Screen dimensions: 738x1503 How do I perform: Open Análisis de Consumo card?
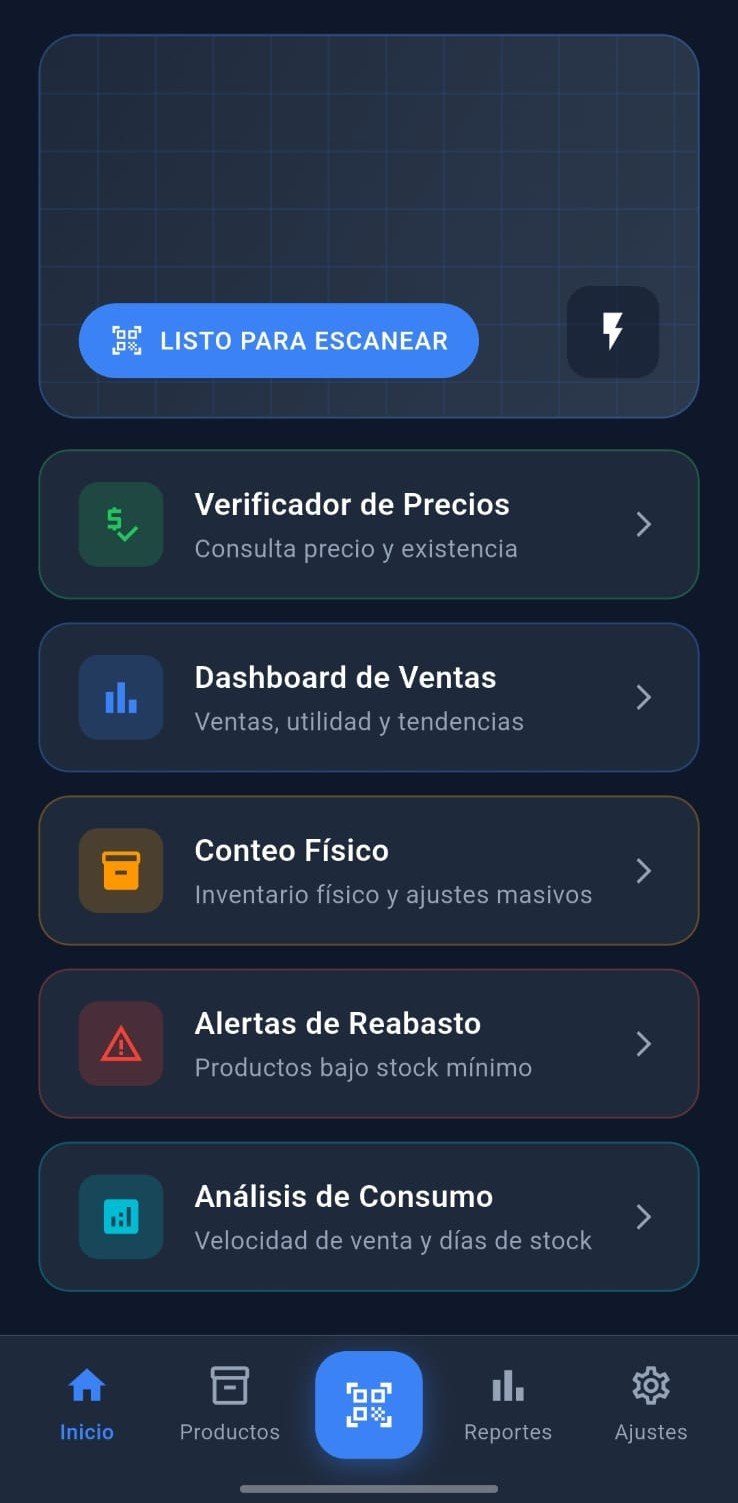pos(369,1217)
